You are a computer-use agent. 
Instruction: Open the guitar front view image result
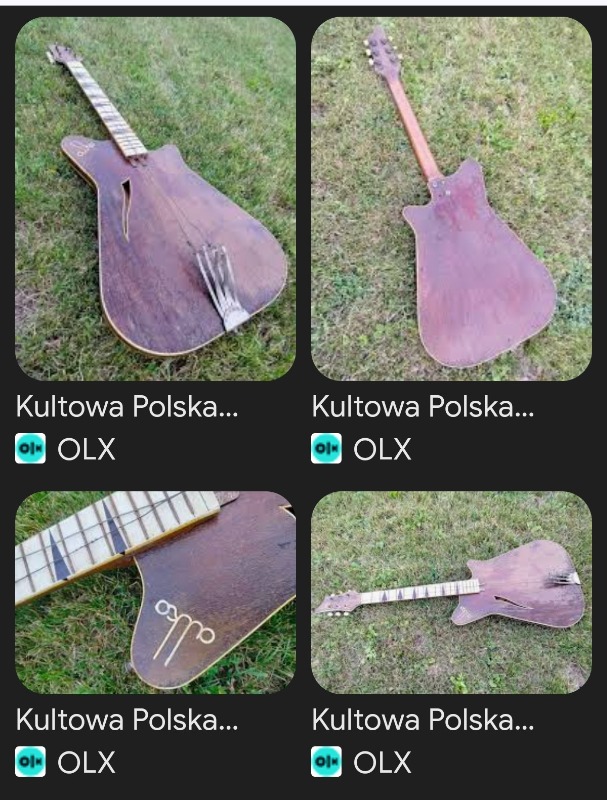pyautogui.click(x=155, y=198)
